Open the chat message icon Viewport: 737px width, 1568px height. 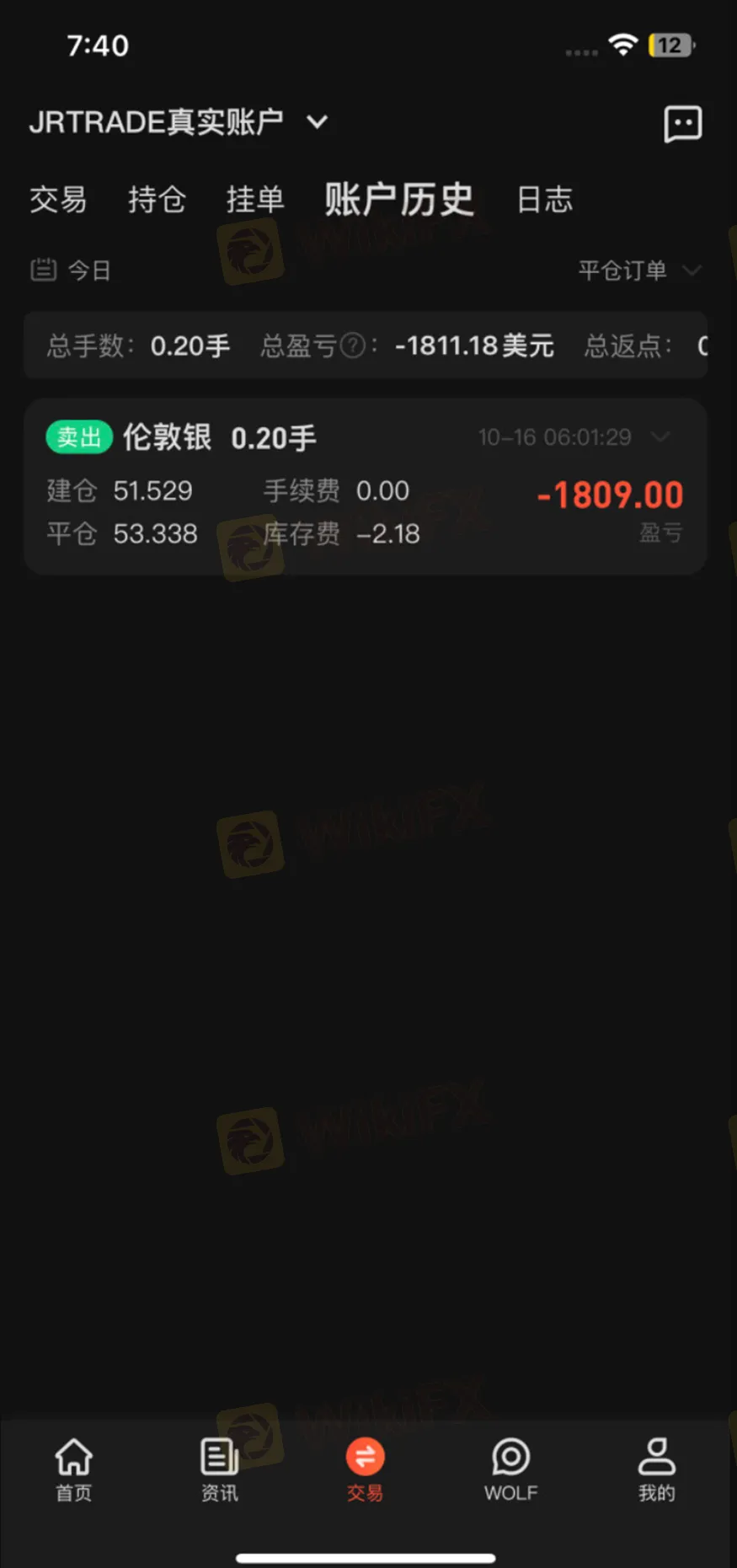[682, 125]
